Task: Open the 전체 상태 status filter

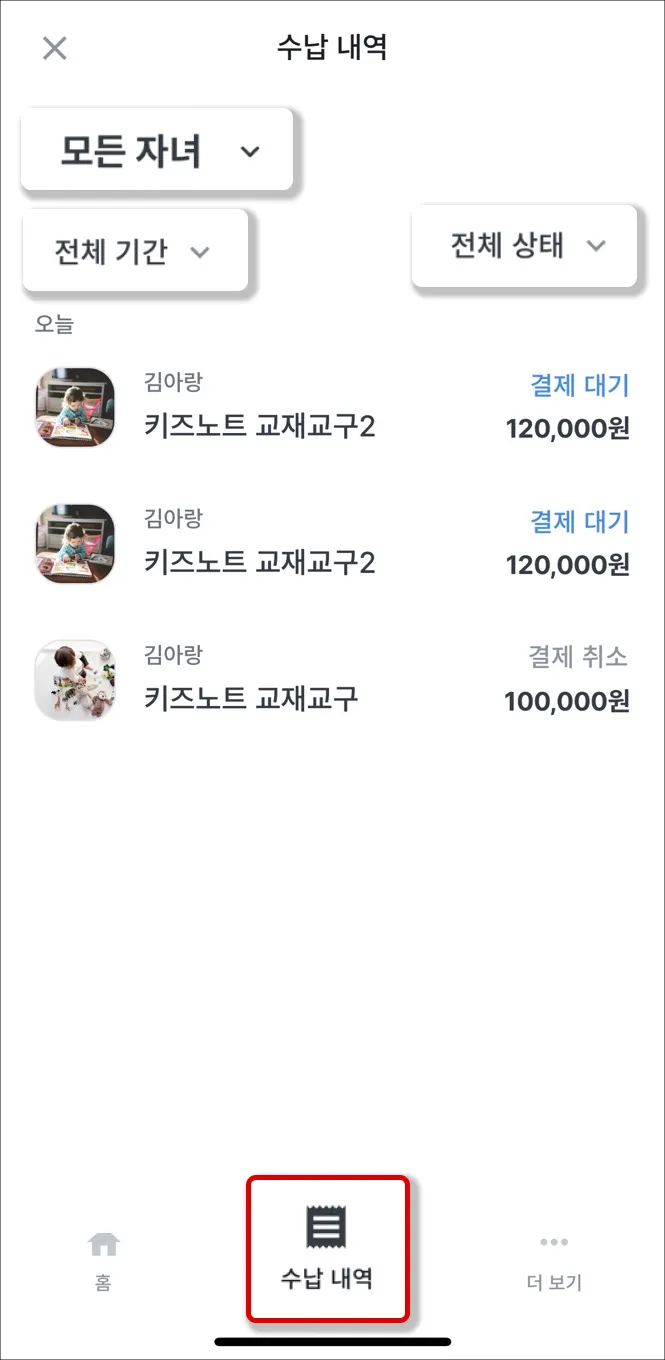Action: [524, 246]
